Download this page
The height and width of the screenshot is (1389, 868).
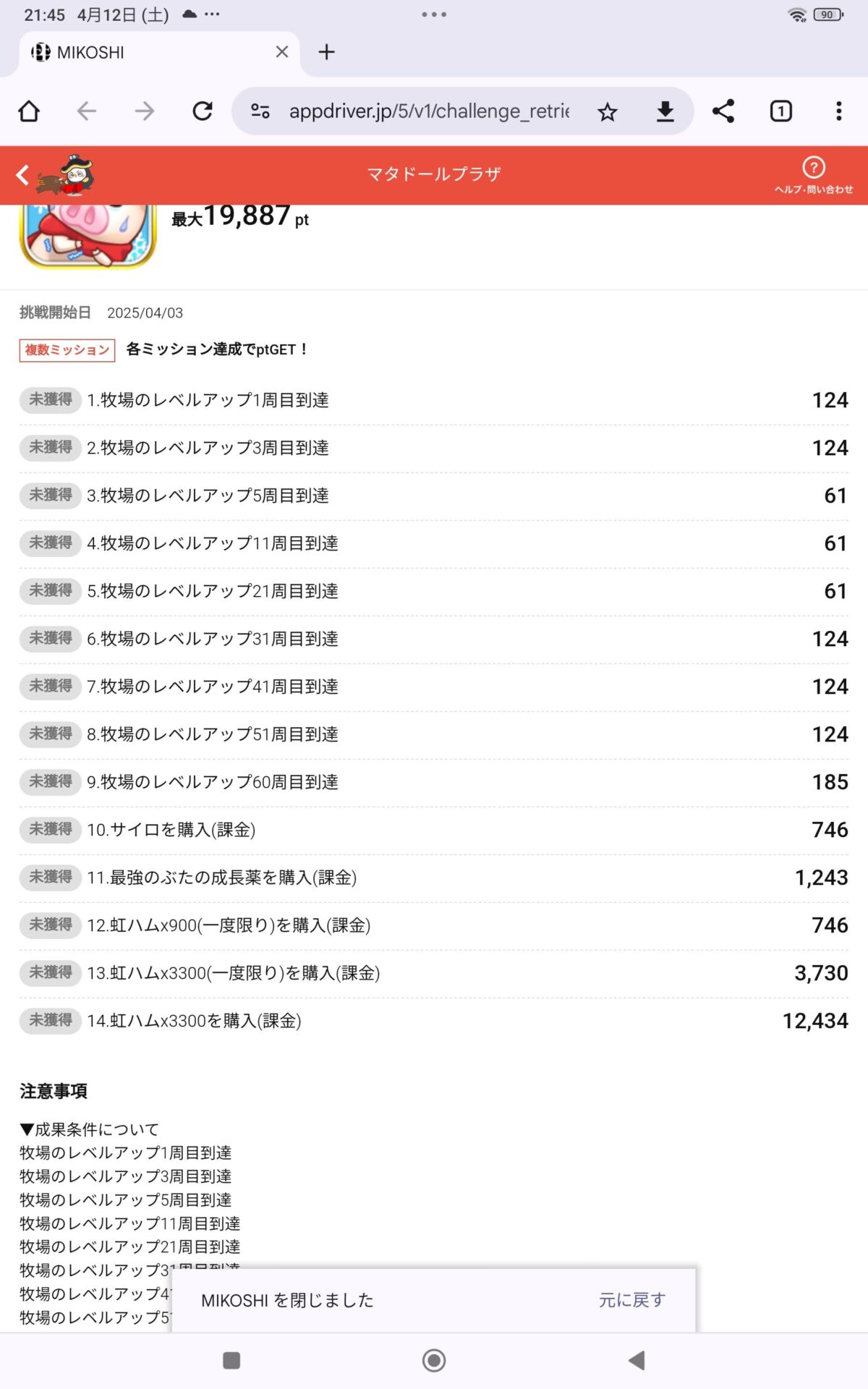(665, 111)
